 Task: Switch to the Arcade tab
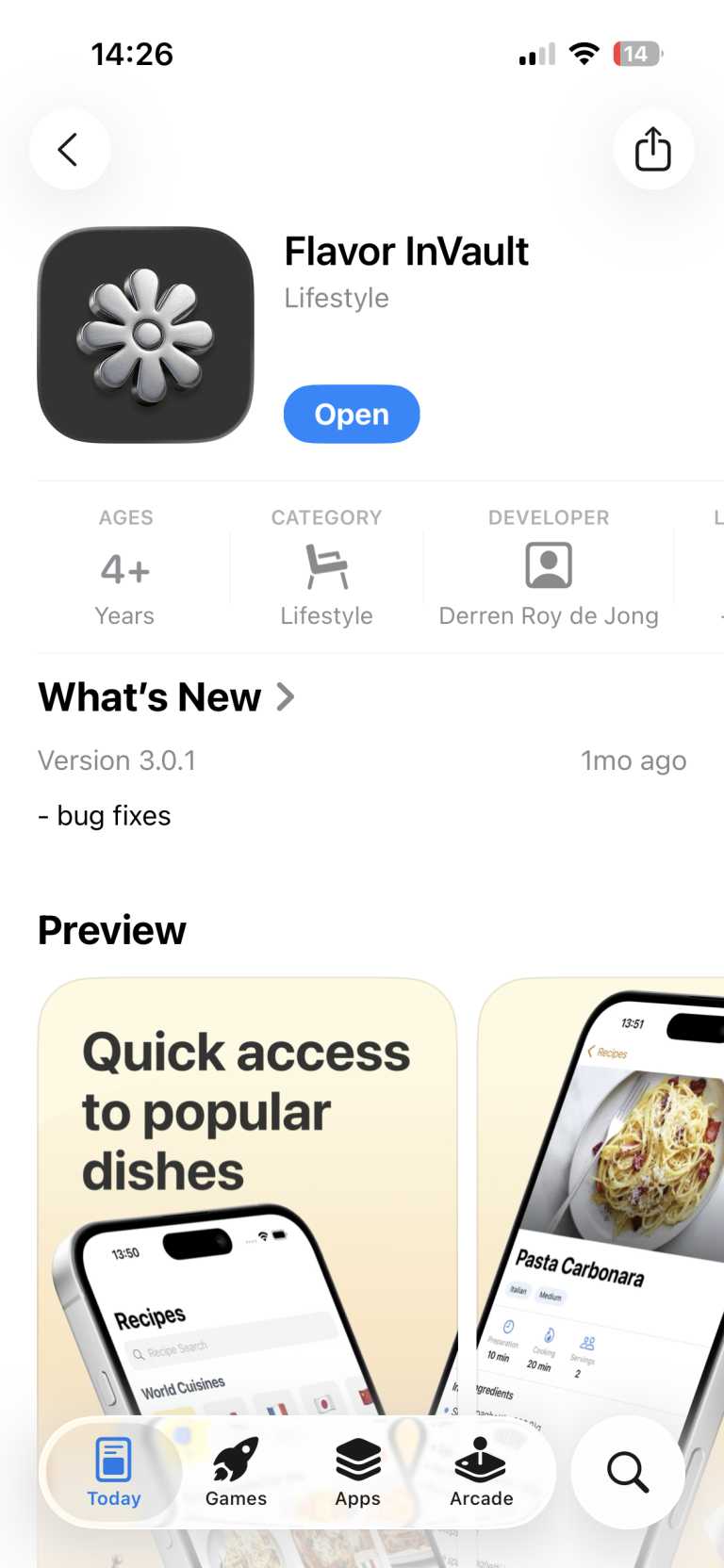(481, 1472)
